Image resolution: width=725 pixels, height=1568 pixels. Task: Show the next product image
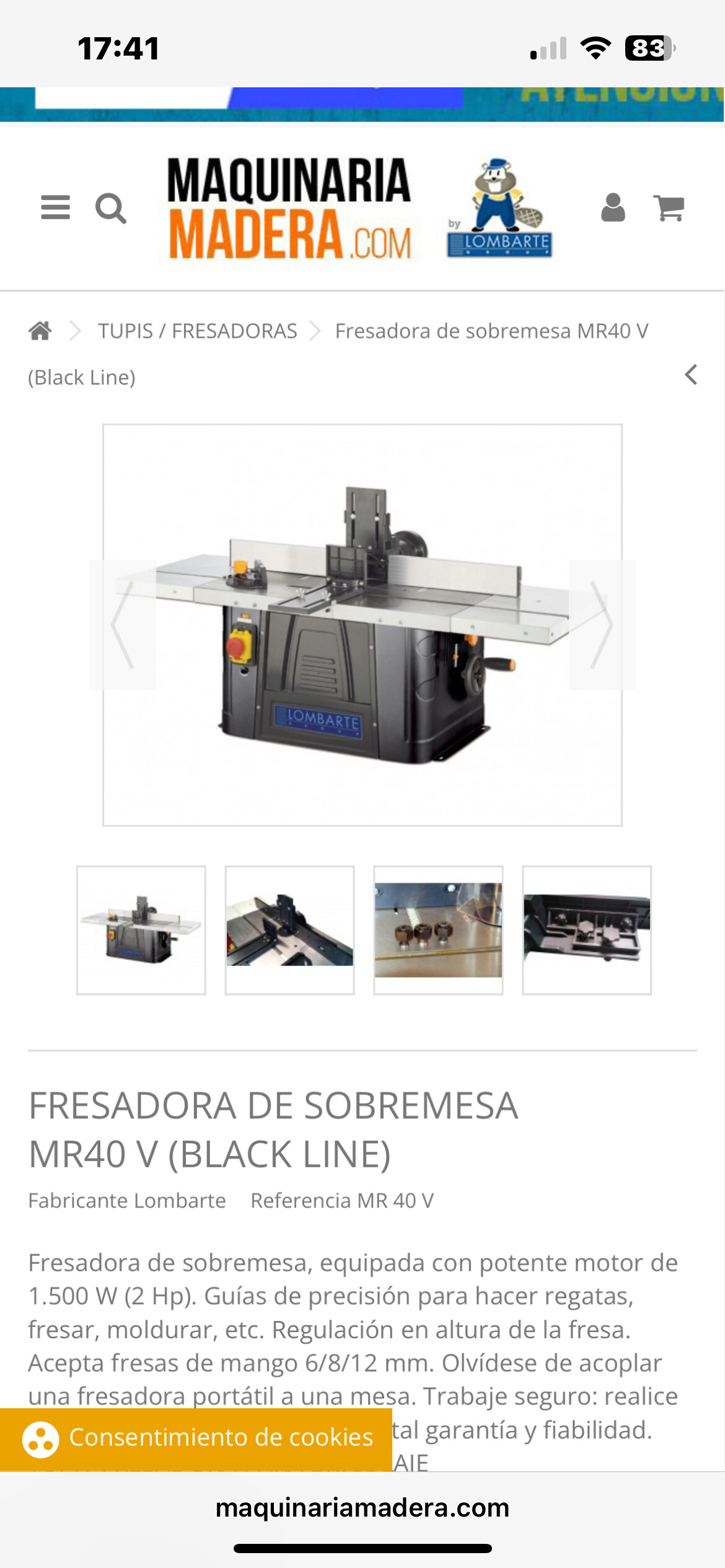point(602,624)
